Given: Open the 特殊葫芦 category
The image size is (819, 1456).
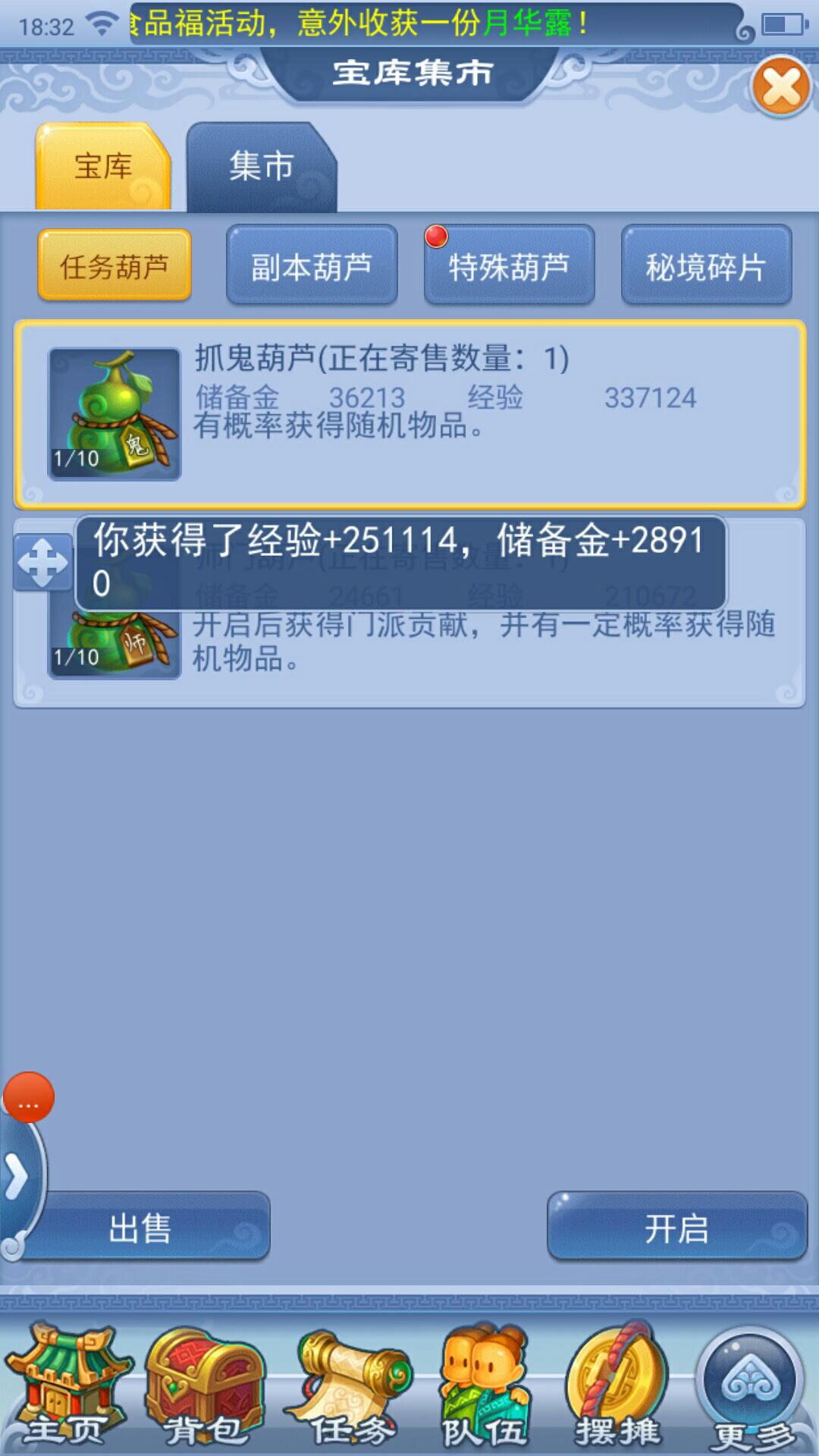Looking at the screenshot, I should click(x=509, y=266).
